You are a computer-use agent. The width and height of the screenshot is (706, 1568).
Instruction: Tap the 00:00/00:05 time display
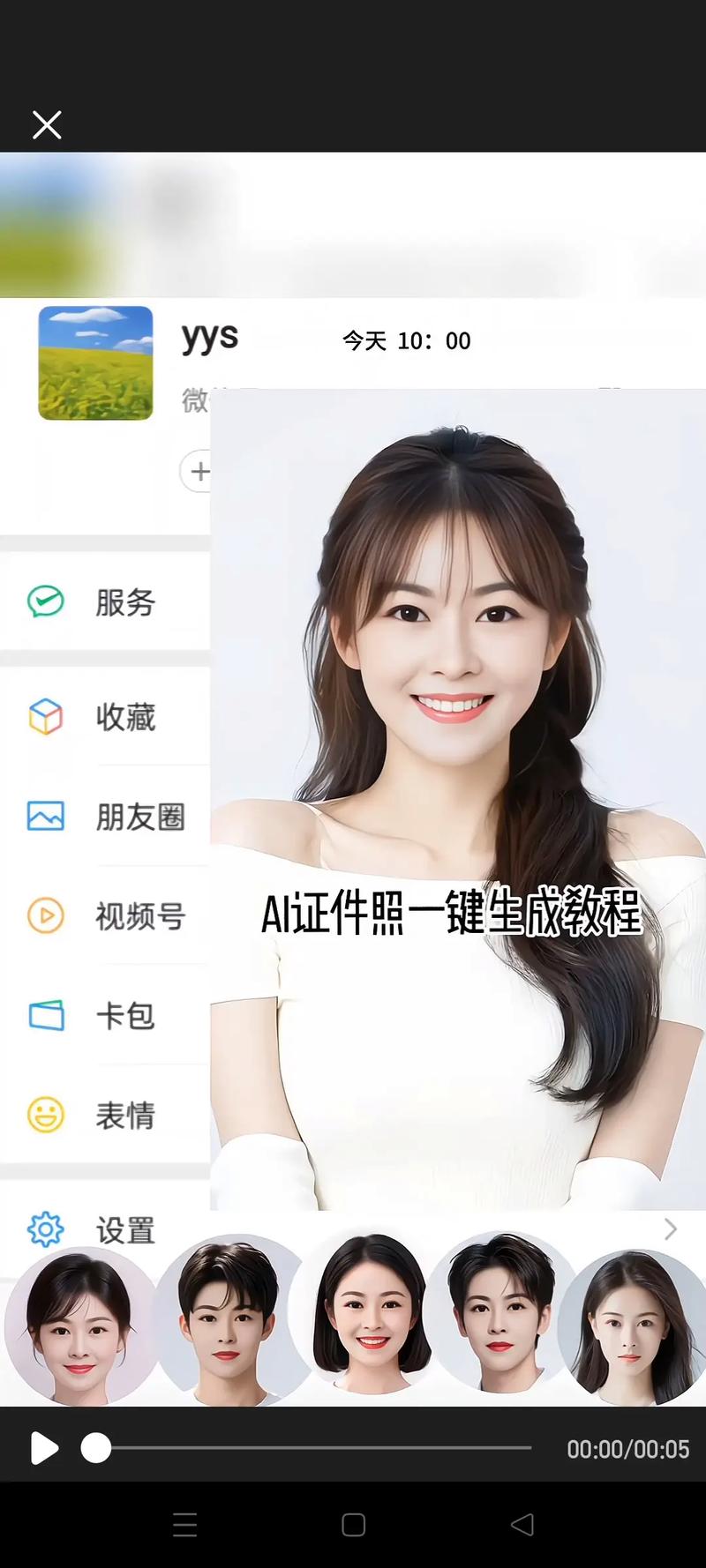pyautogui.click(x=628, y=1449)
